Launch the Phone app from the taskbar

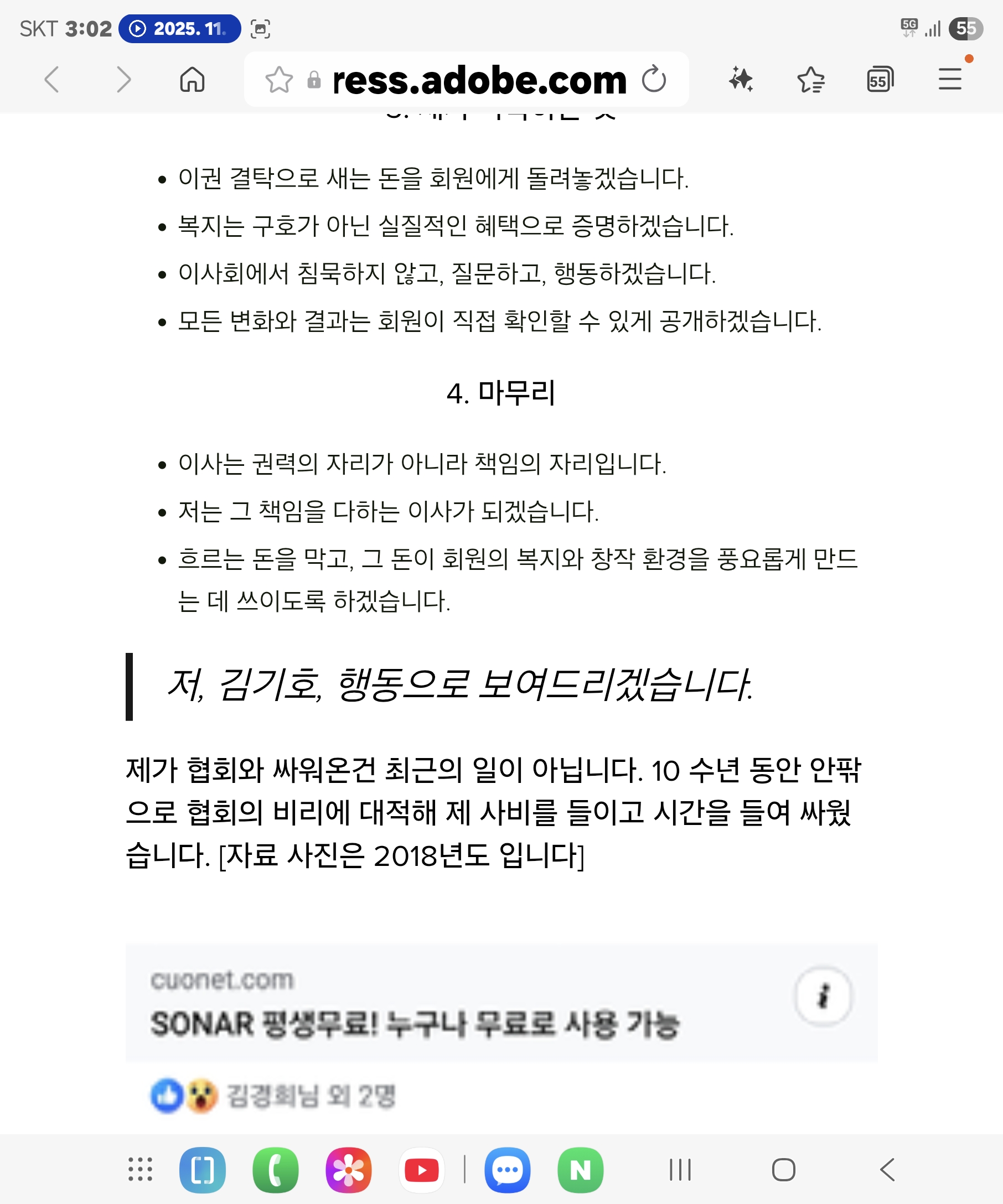coord(275,1170)
